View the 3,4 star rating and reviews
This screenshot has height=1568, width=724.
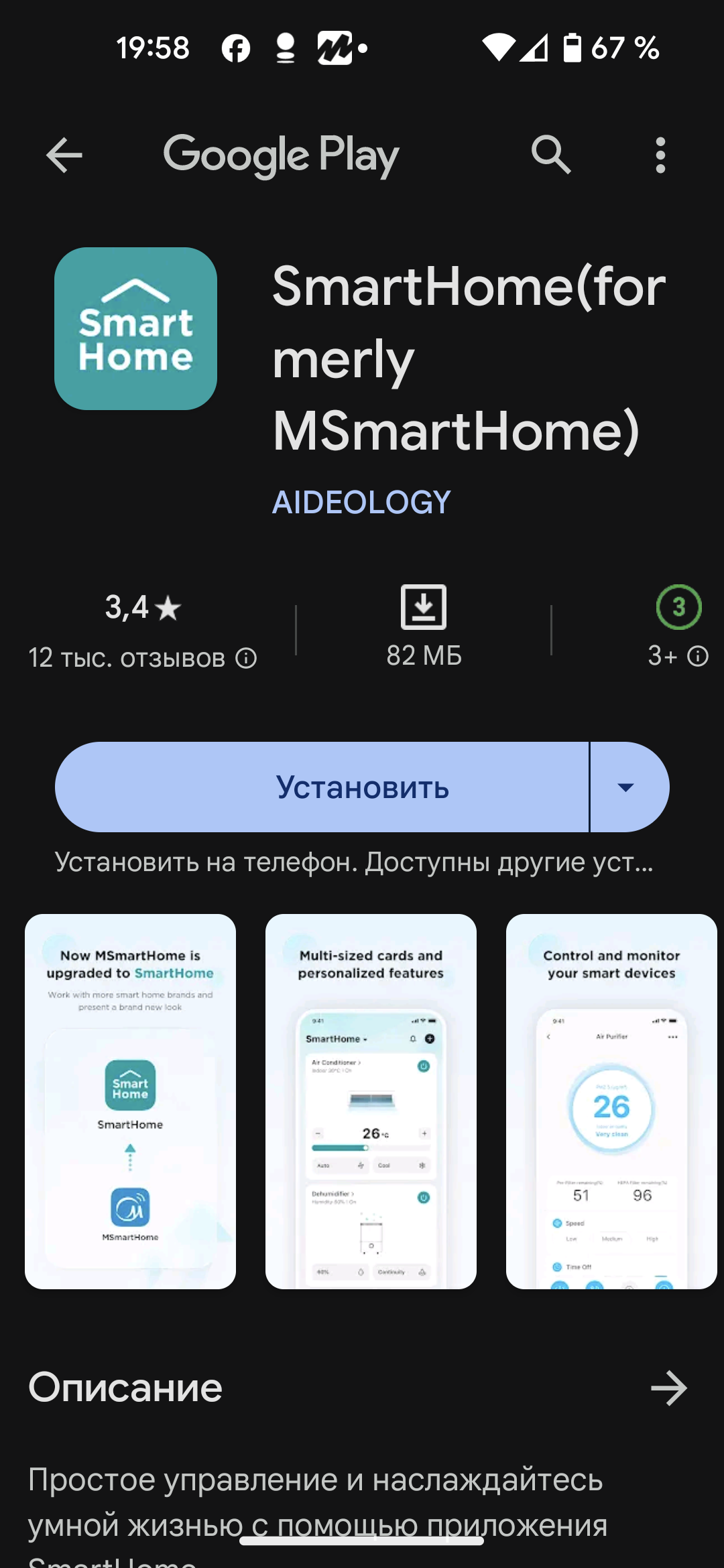click(x=142, y=630)
